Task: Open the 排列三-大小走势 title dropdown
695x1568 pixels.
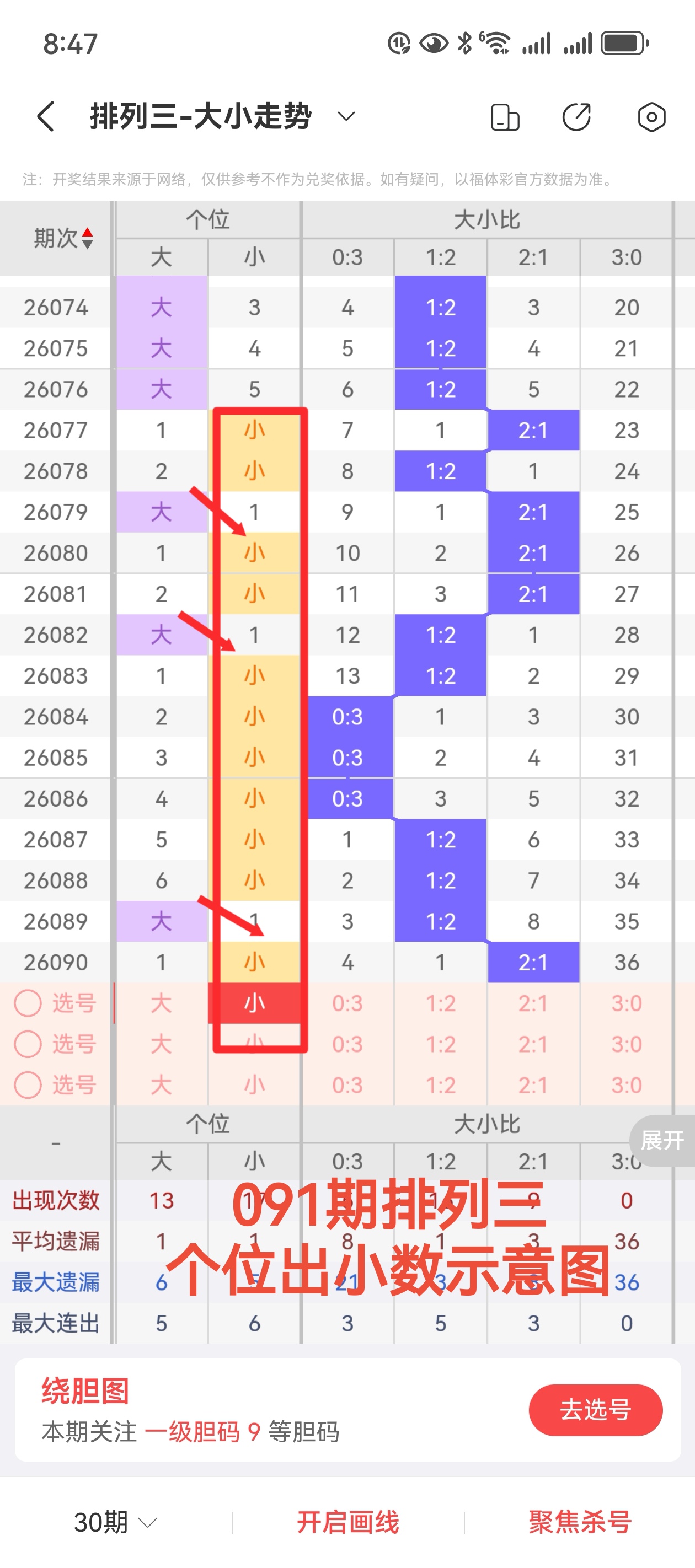Action: pos(345,116)
